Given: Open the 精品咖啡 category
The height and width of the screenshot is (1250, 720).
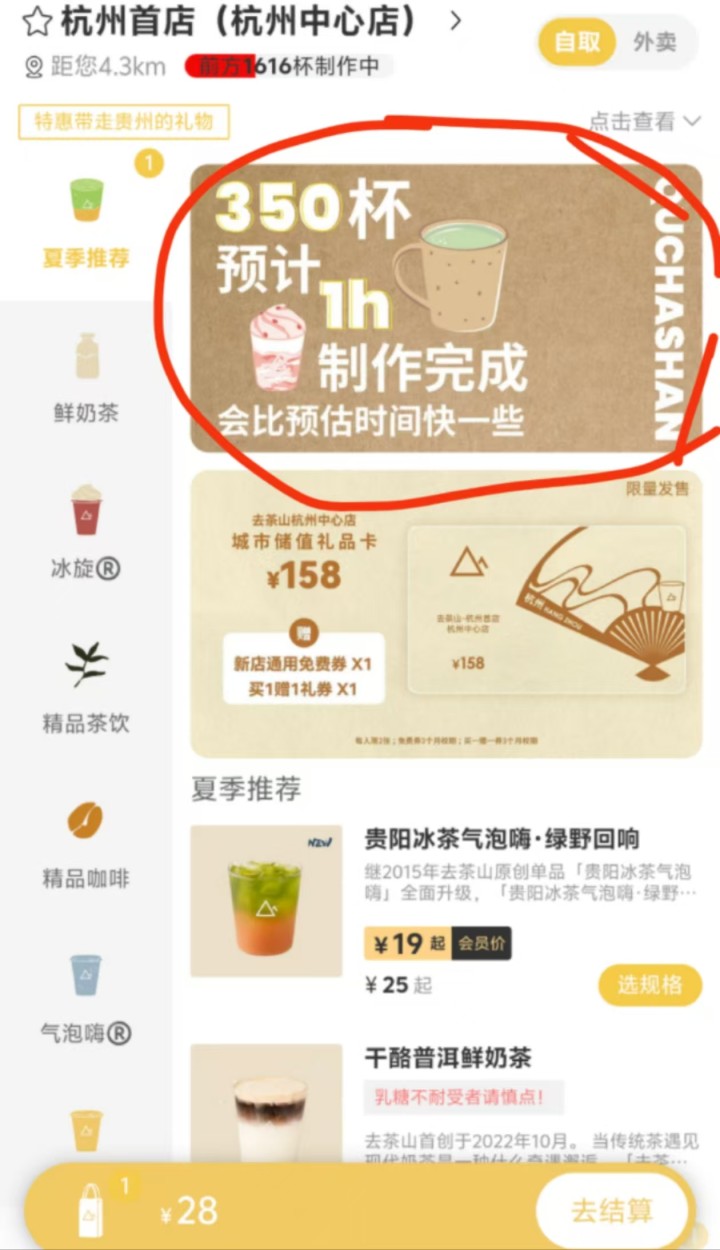Looking at the screenshot, I should tap(86, 843).
